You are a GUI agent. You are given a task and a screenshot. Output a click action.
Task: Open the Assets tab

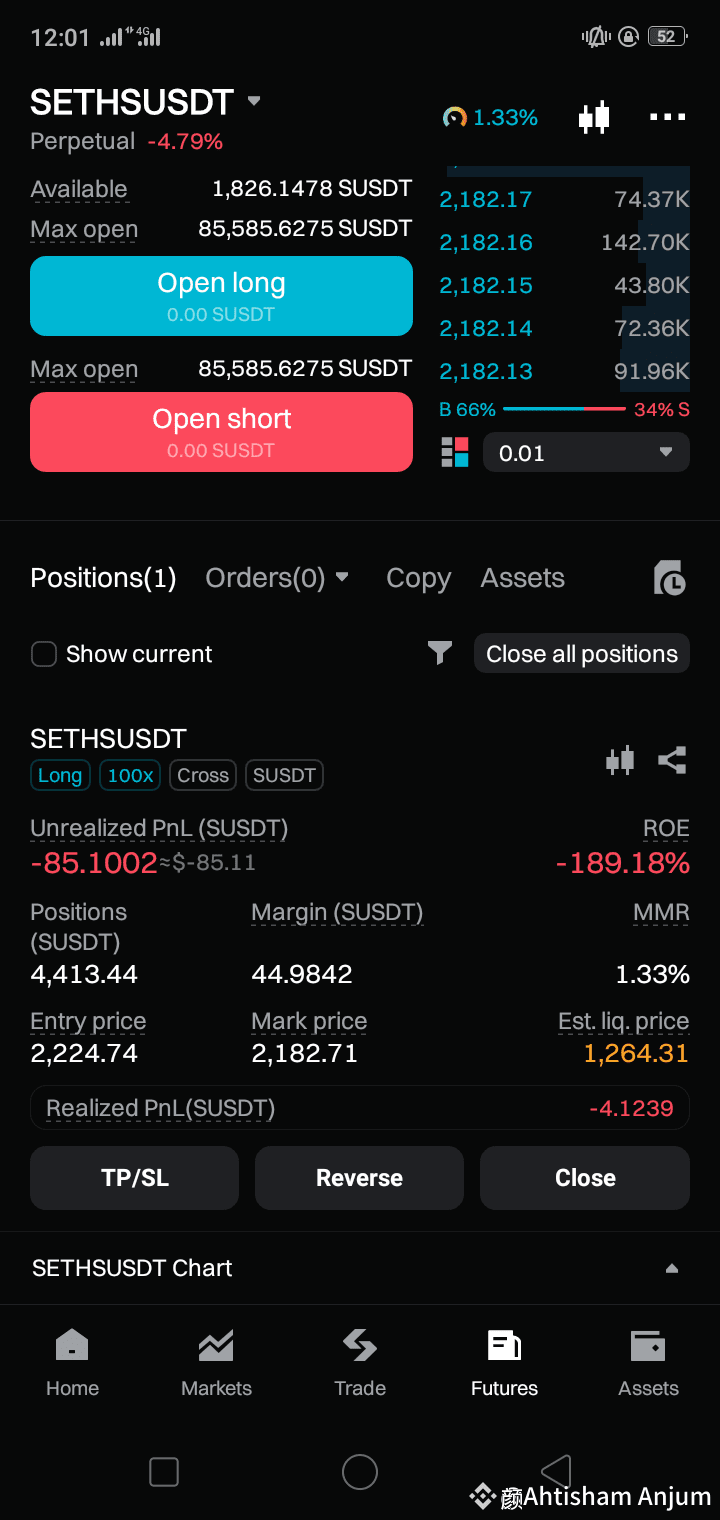coord(522,578)
